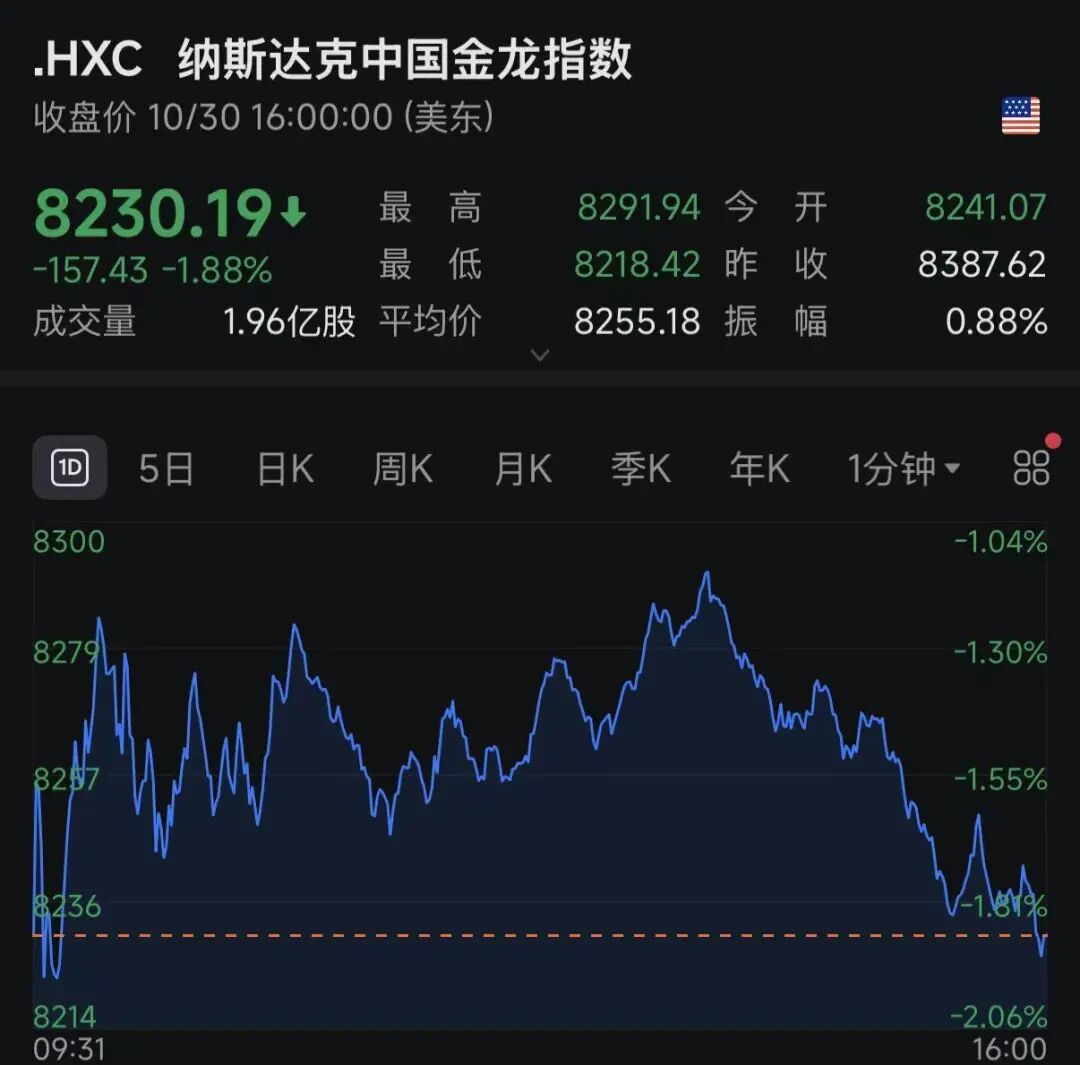Image resolution: width=1080 pixels, height=1065 pixels.
Task: Open the 月K monthly chart
Action: tap(523, 468)
